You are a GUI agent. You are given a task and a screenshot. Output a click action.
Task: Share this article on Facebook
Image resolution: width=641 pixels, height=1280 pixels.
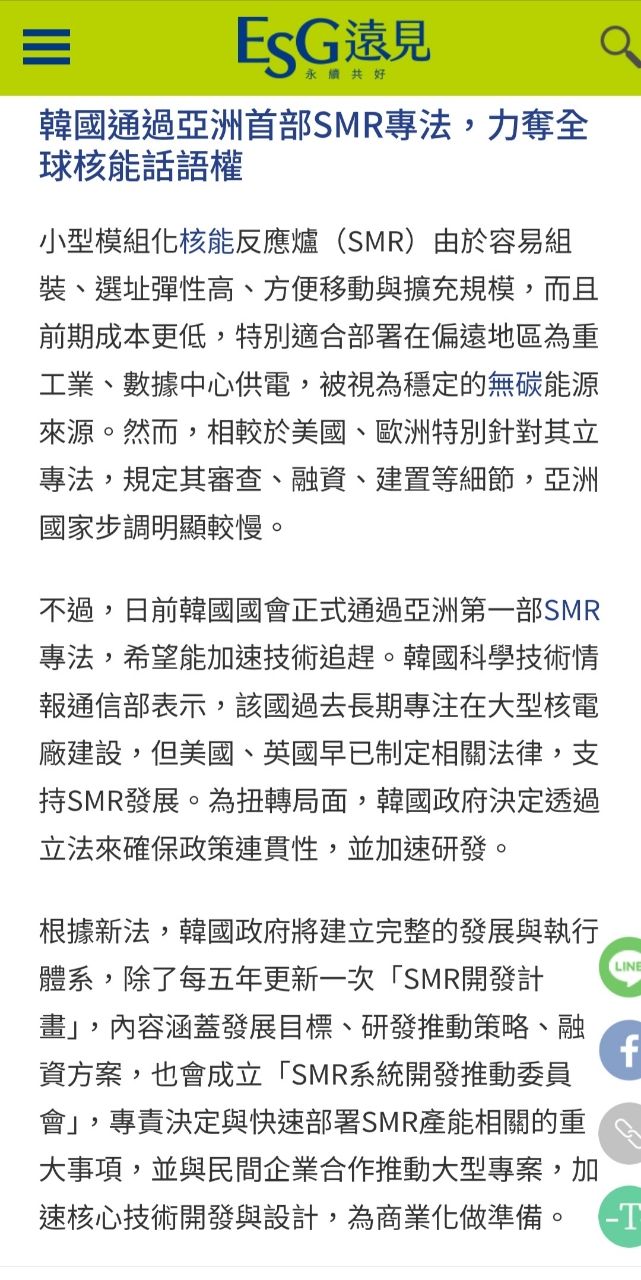pos(624,1050)
